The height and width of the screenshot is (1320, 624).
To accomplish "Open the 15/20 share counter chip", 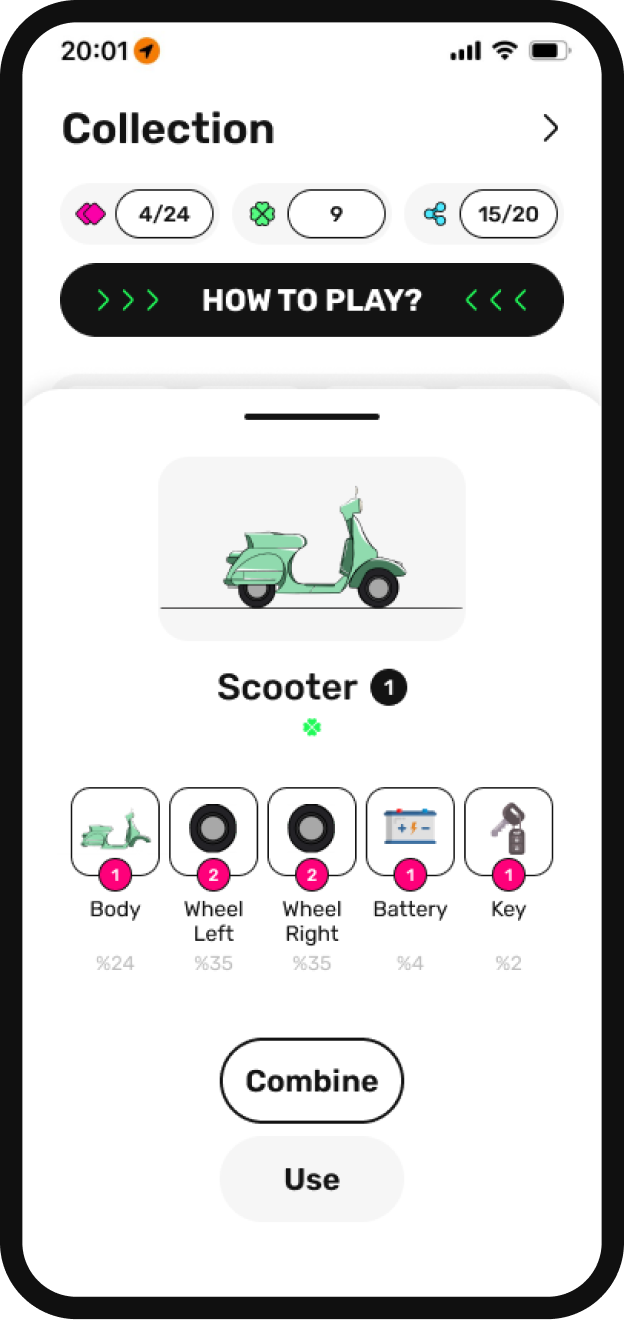I will [x=508, y=214].
